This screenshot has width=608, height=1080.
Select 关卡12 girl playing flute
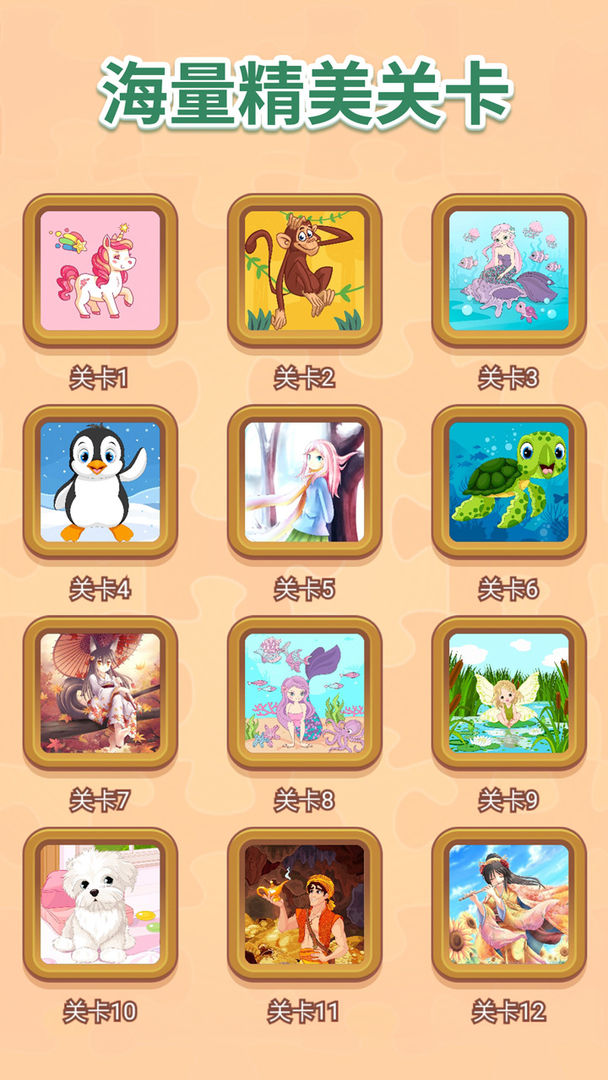[509, 904]
